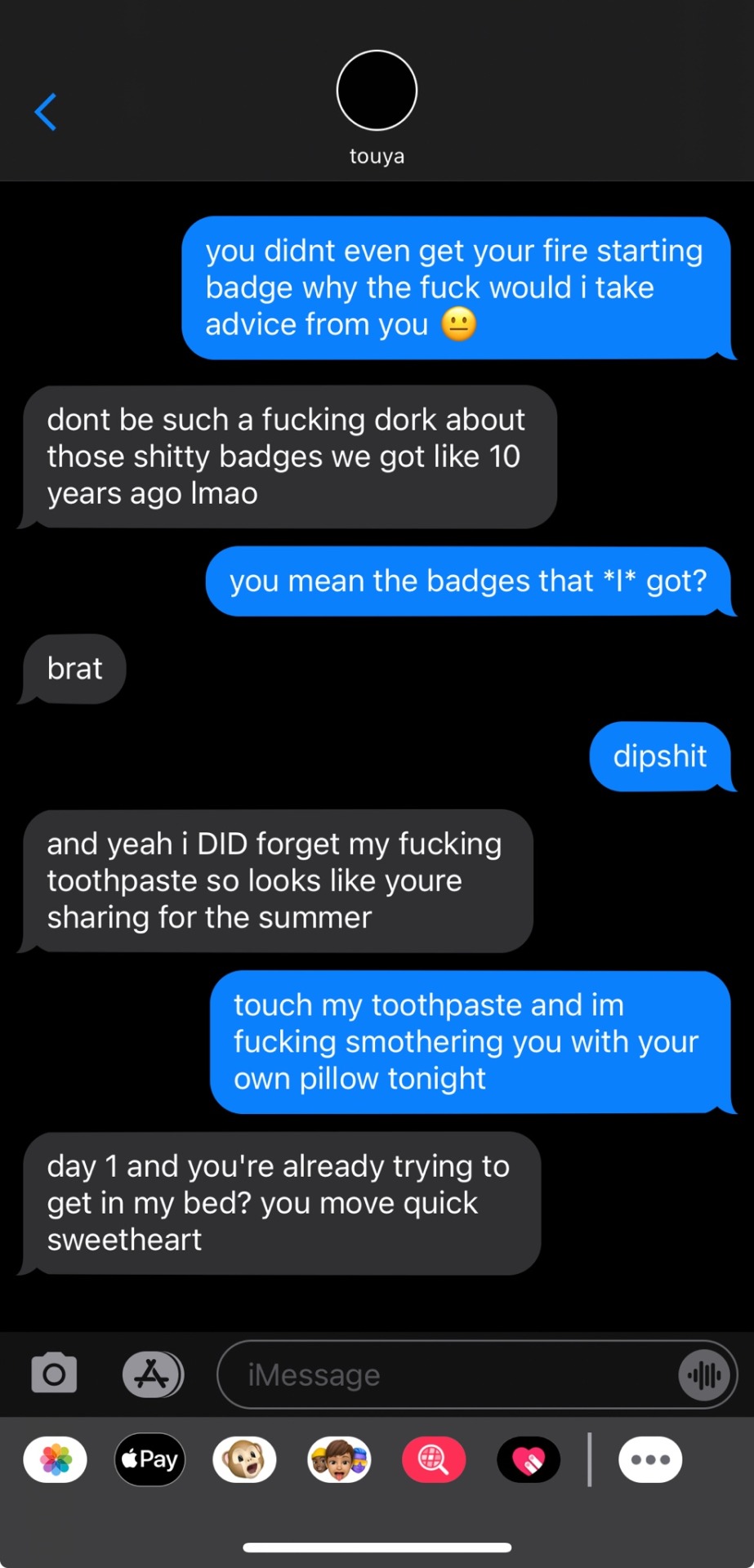
Task: Open Memoji stickers
Action: (x=339, y=1459)
